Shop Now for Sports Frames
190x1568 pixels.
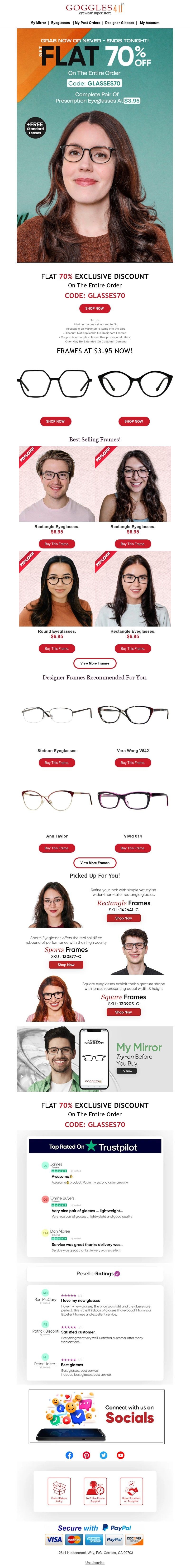(x=66, y=965)
